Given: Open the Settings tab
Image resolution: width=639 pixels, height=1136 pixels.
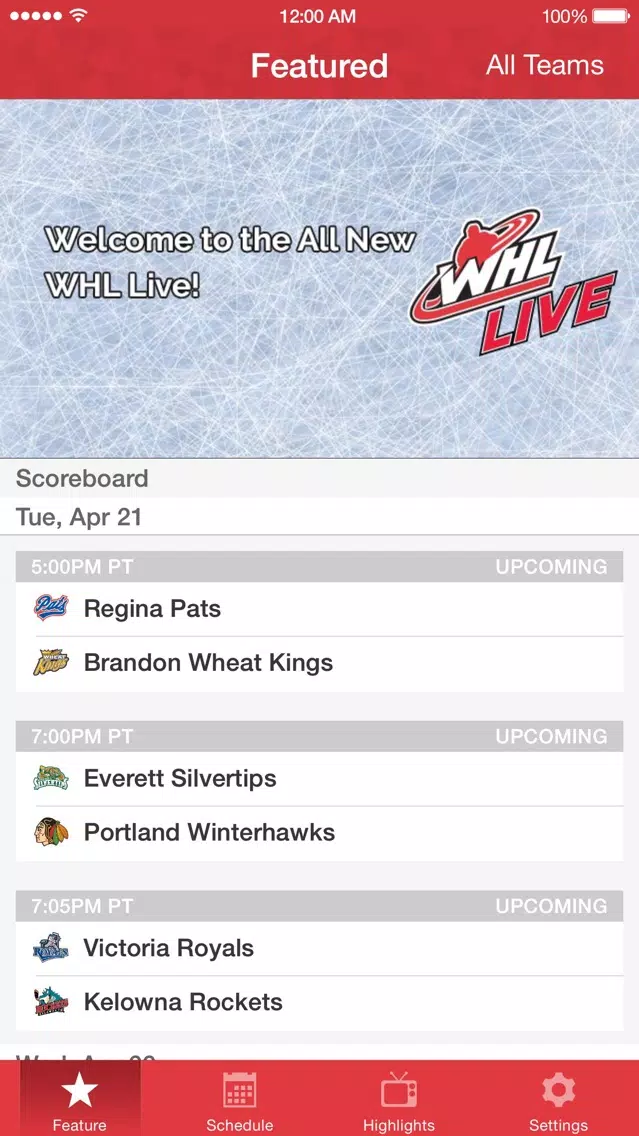Looking at the screenshot, I should pos(559,1098).
